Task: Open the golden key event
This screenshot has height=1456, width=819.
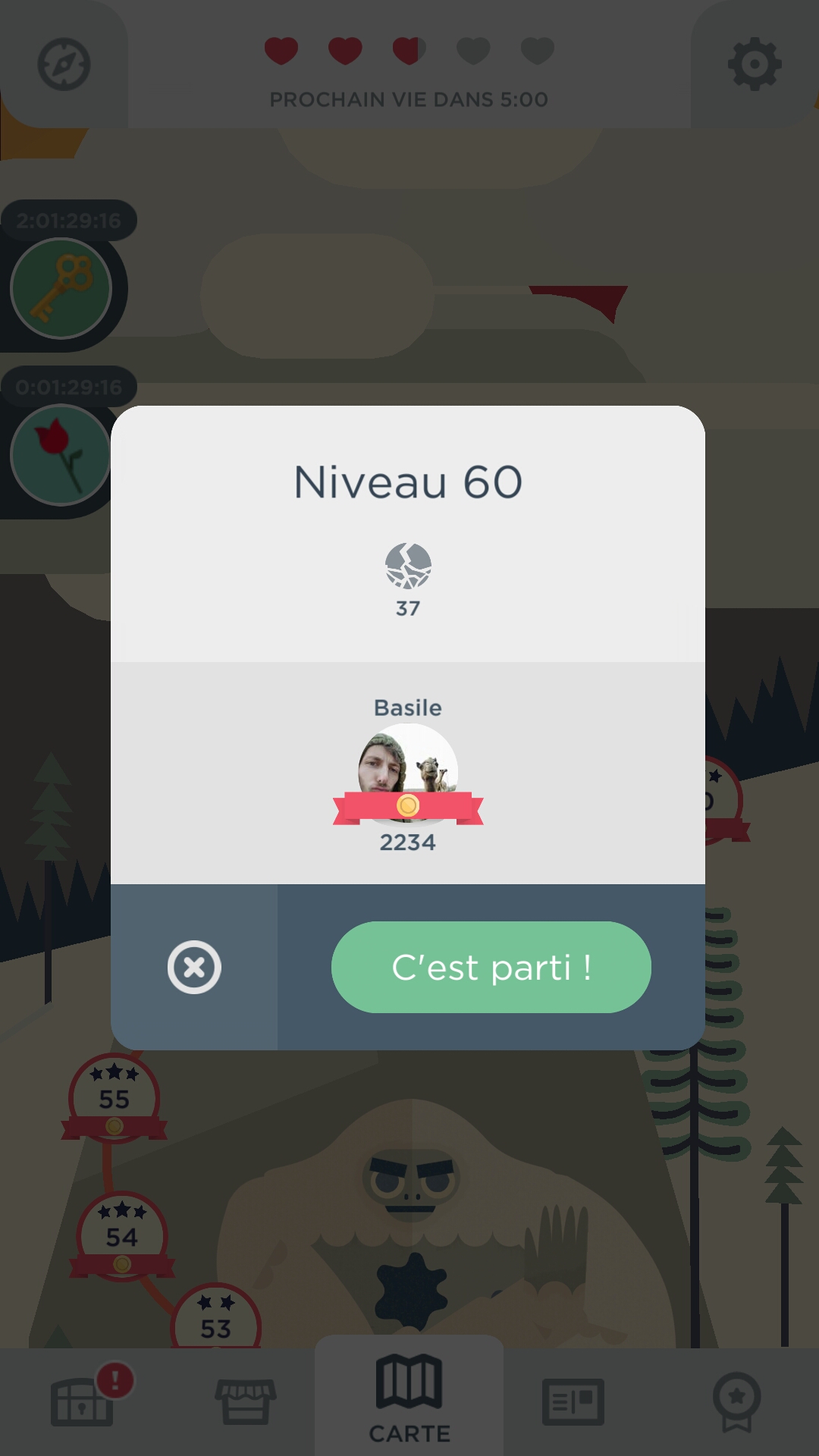Action: (61, 289)
